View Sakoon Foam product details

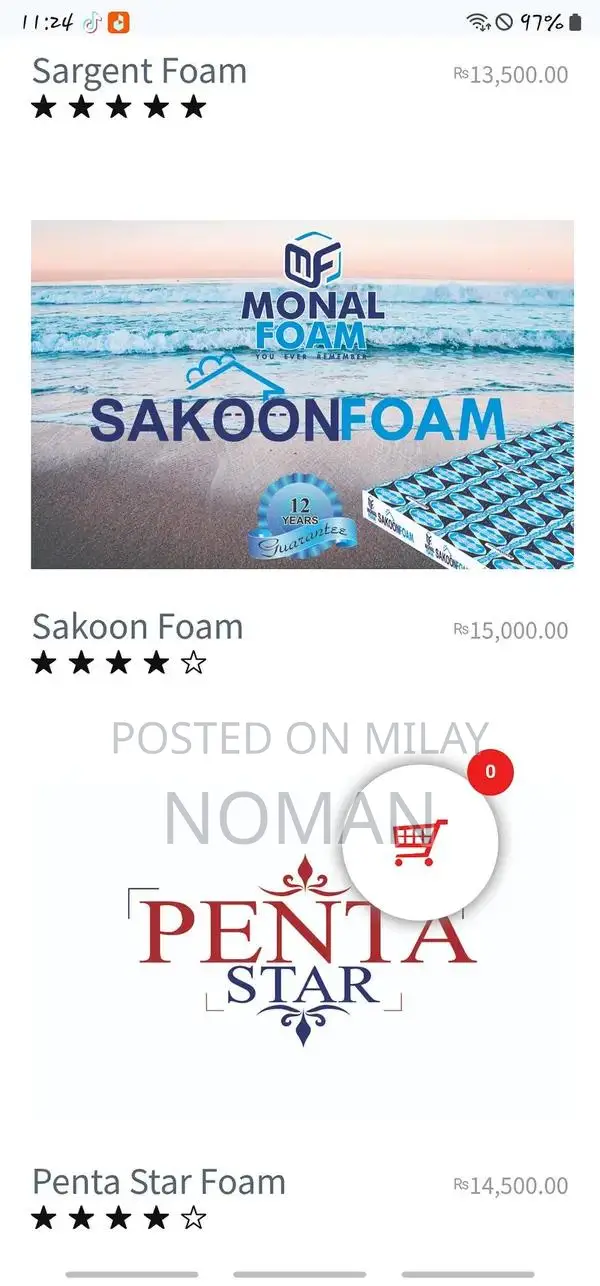tap(138, 627)
